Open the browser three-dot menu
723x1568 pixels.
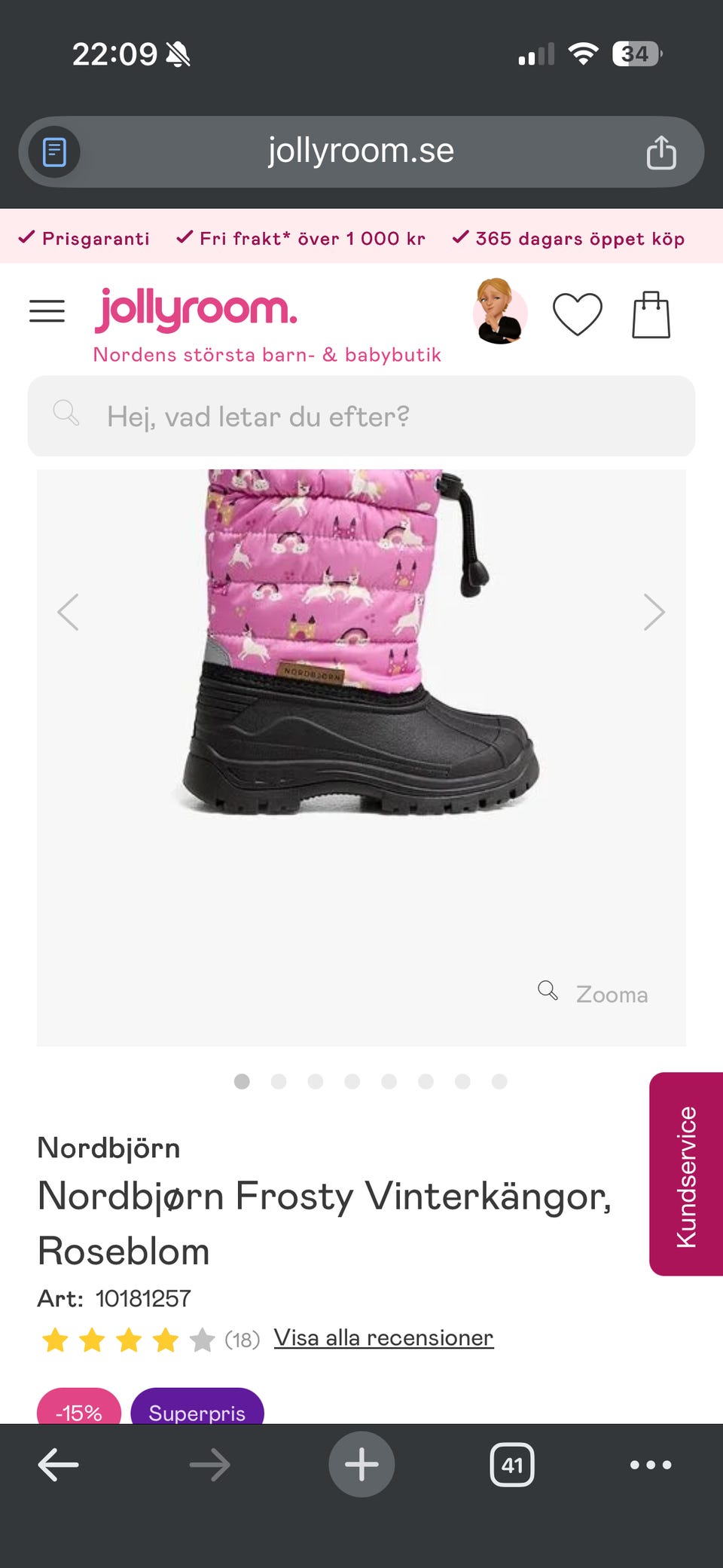point(651,1465)
